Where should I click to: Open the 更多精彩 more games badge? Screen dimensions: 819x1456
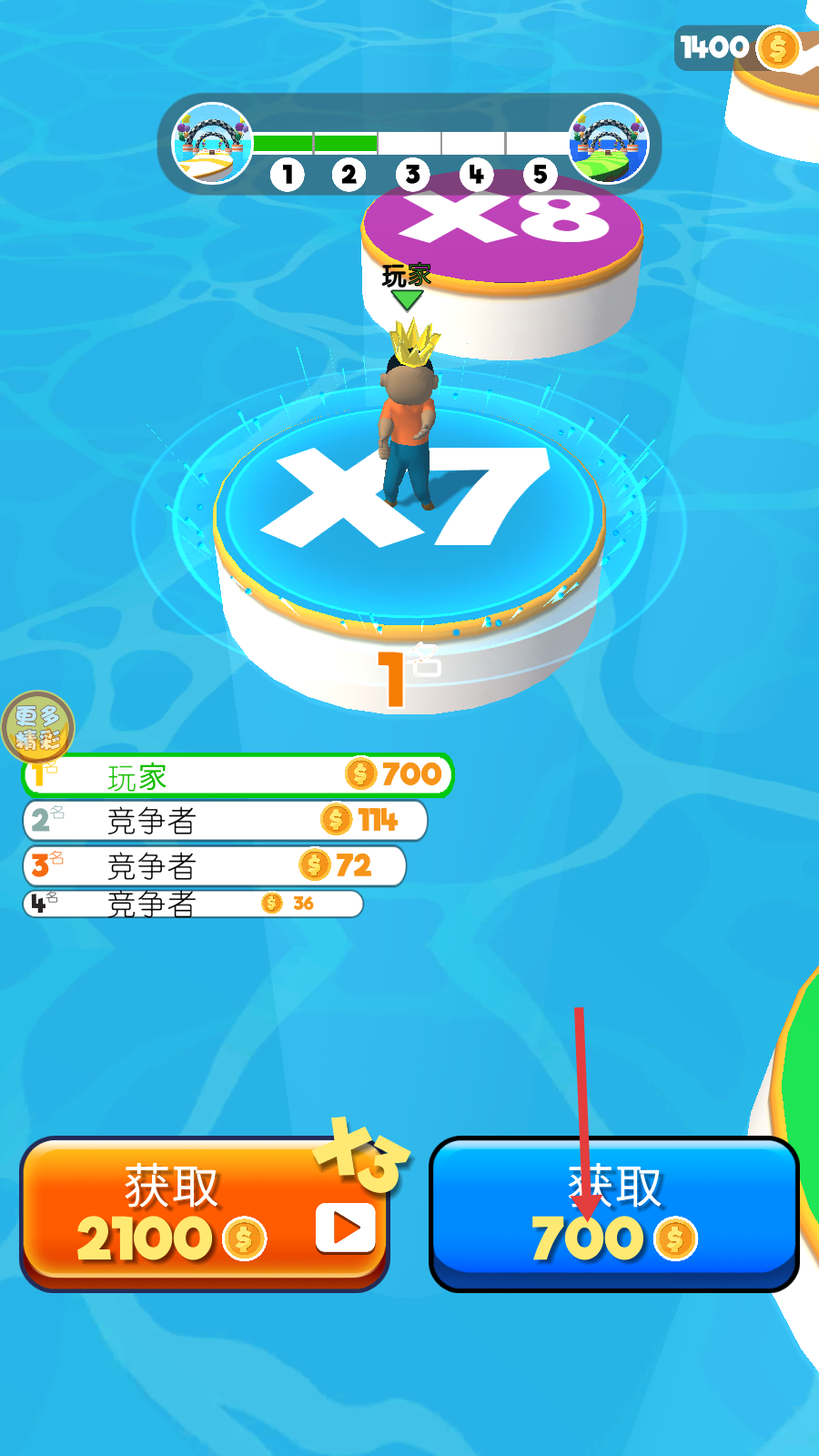(37, 727)
